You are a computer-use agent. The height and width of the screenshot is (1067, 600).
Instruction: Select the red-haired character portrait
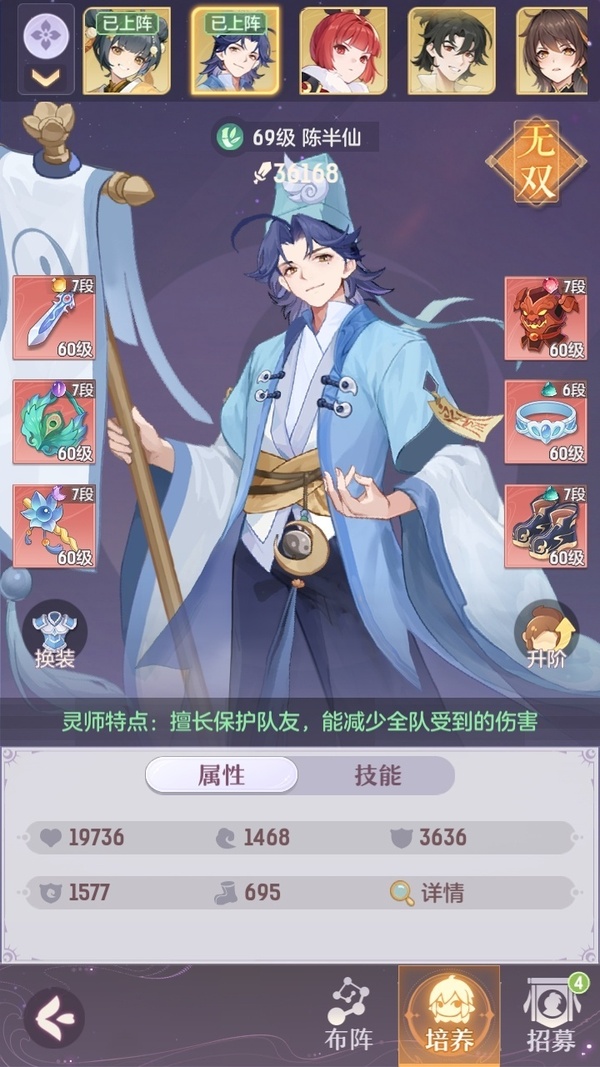click(344, 50)
